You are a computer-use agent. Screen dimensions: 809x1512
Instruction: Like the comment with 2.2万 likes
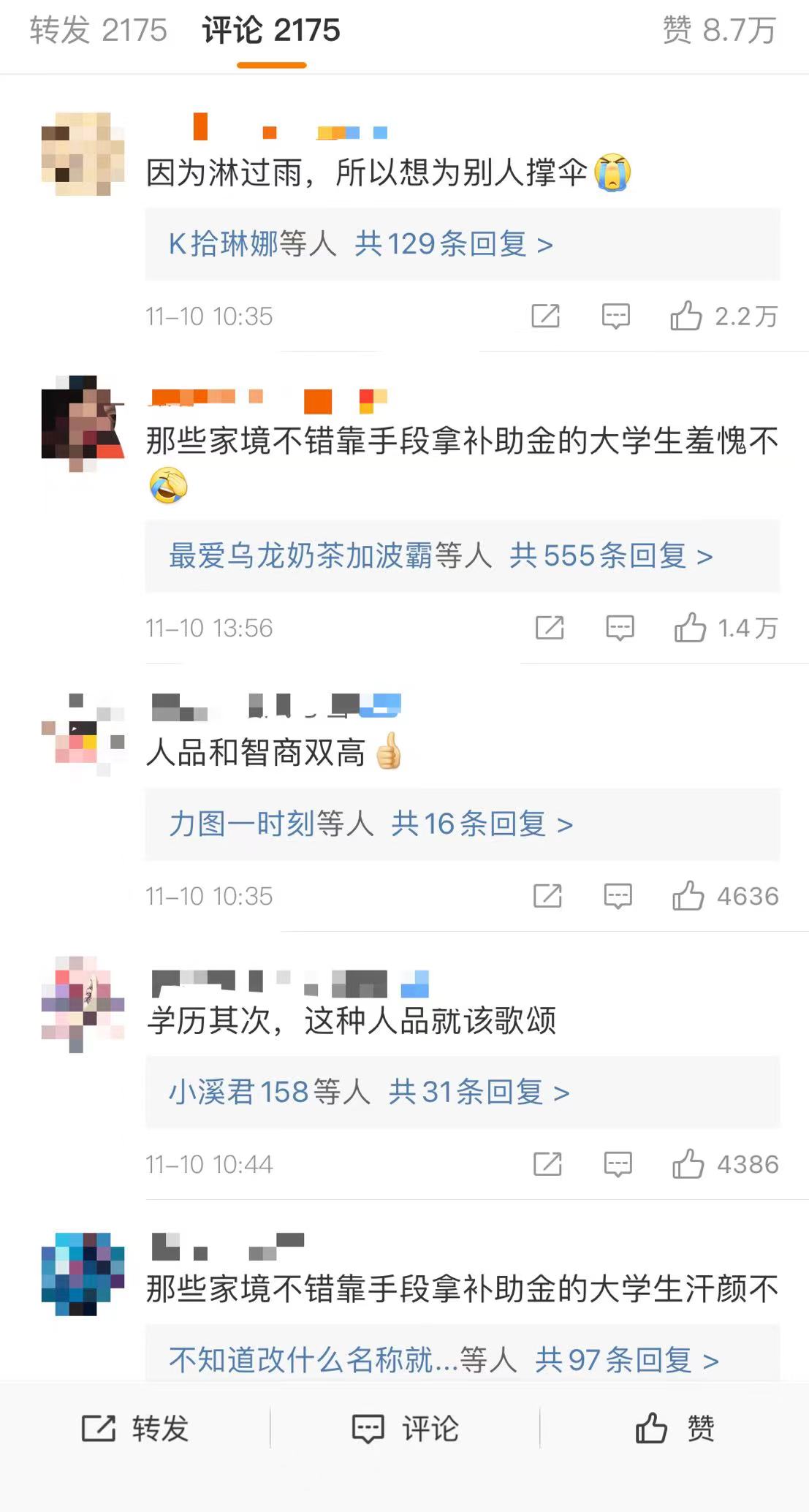(686, 316)
